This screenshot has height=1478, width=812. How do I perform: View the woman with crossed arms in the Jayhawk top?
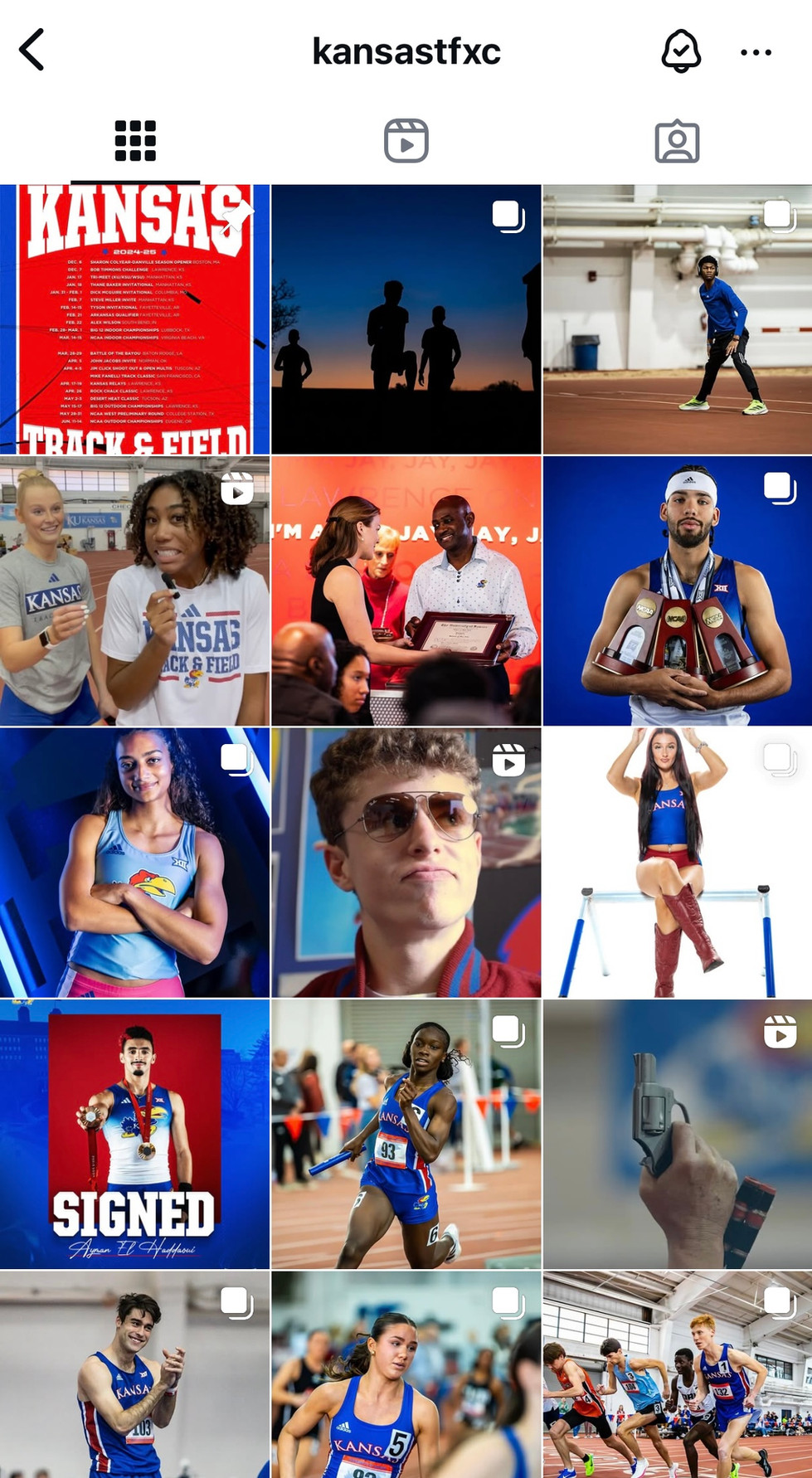[x=134, y=863]
